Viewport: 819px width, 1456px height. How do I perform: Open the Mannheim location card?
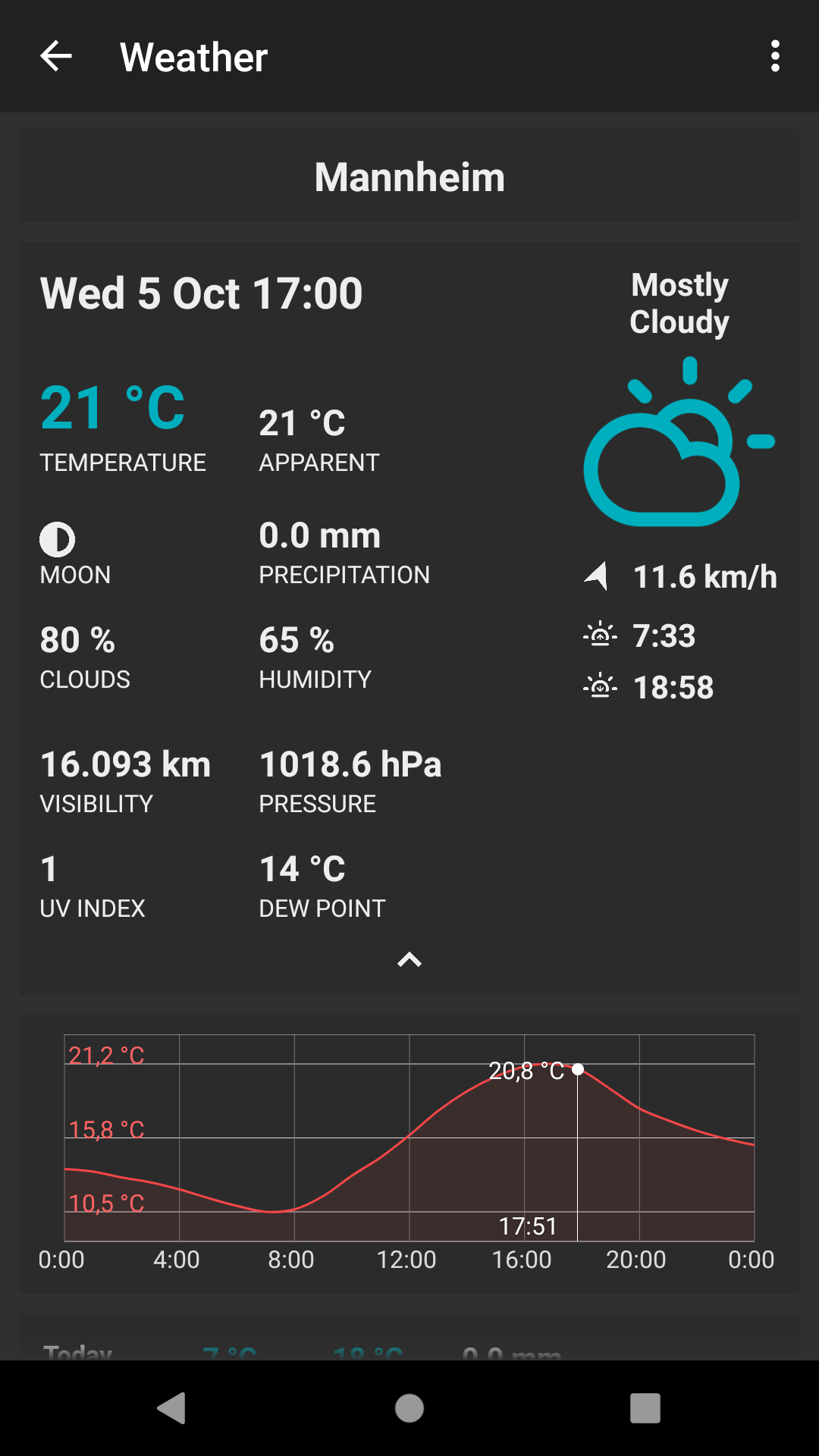click(x=409, y=177)
